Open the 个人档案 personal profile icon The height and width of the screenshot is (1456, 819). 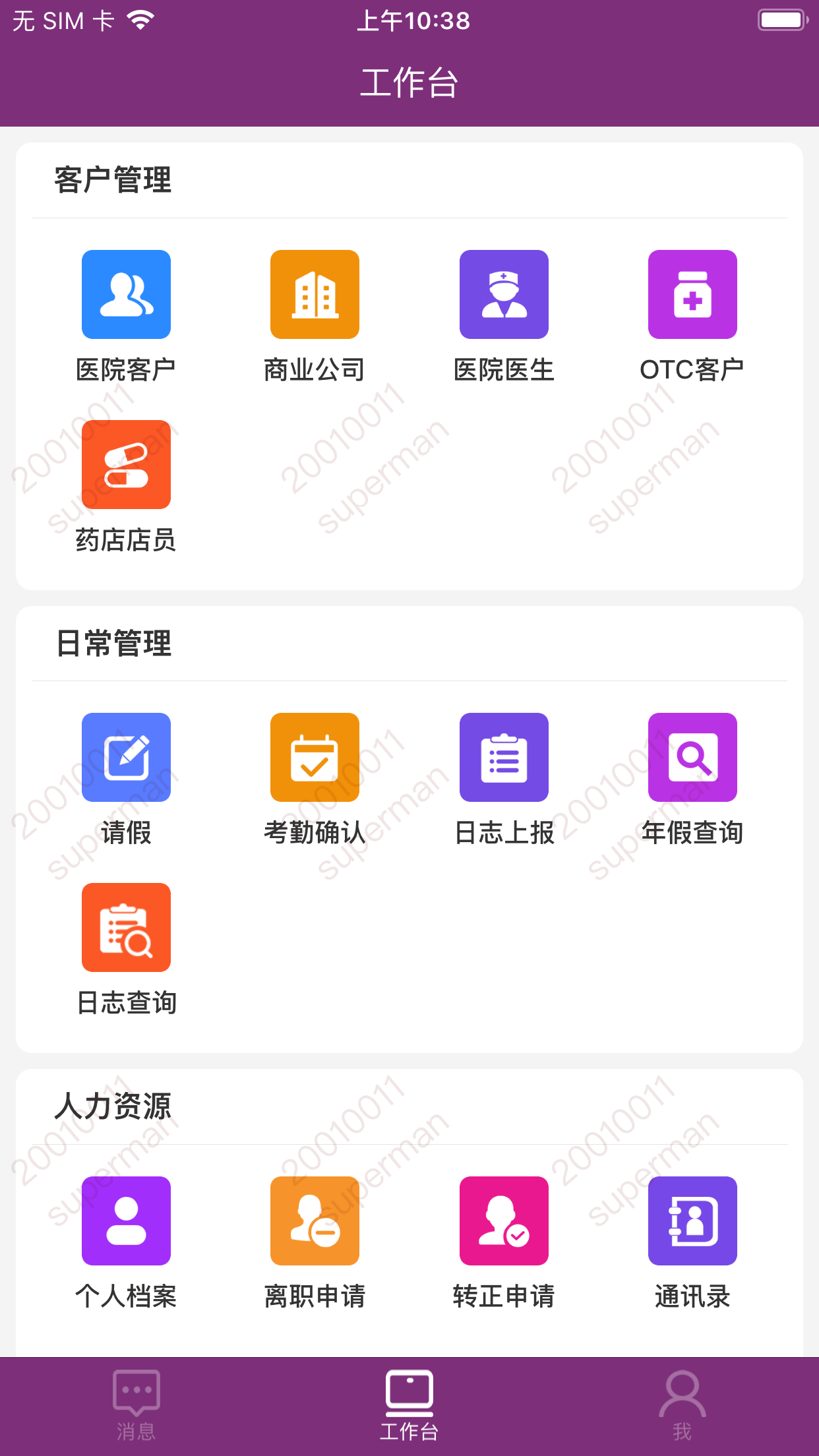[x=126, y=1221]
